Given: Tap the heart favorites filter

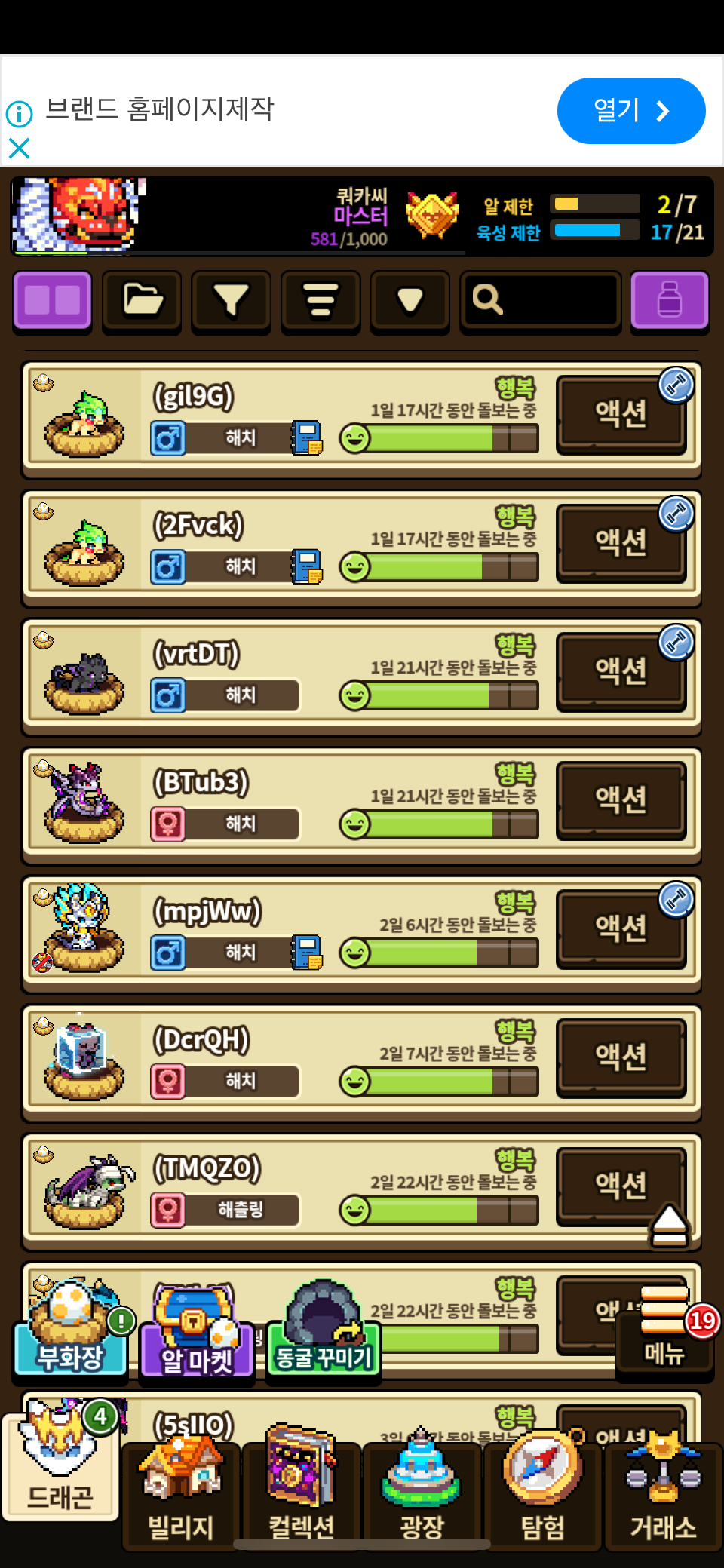Looking at the screenshot, I should [x=410, y=300].
